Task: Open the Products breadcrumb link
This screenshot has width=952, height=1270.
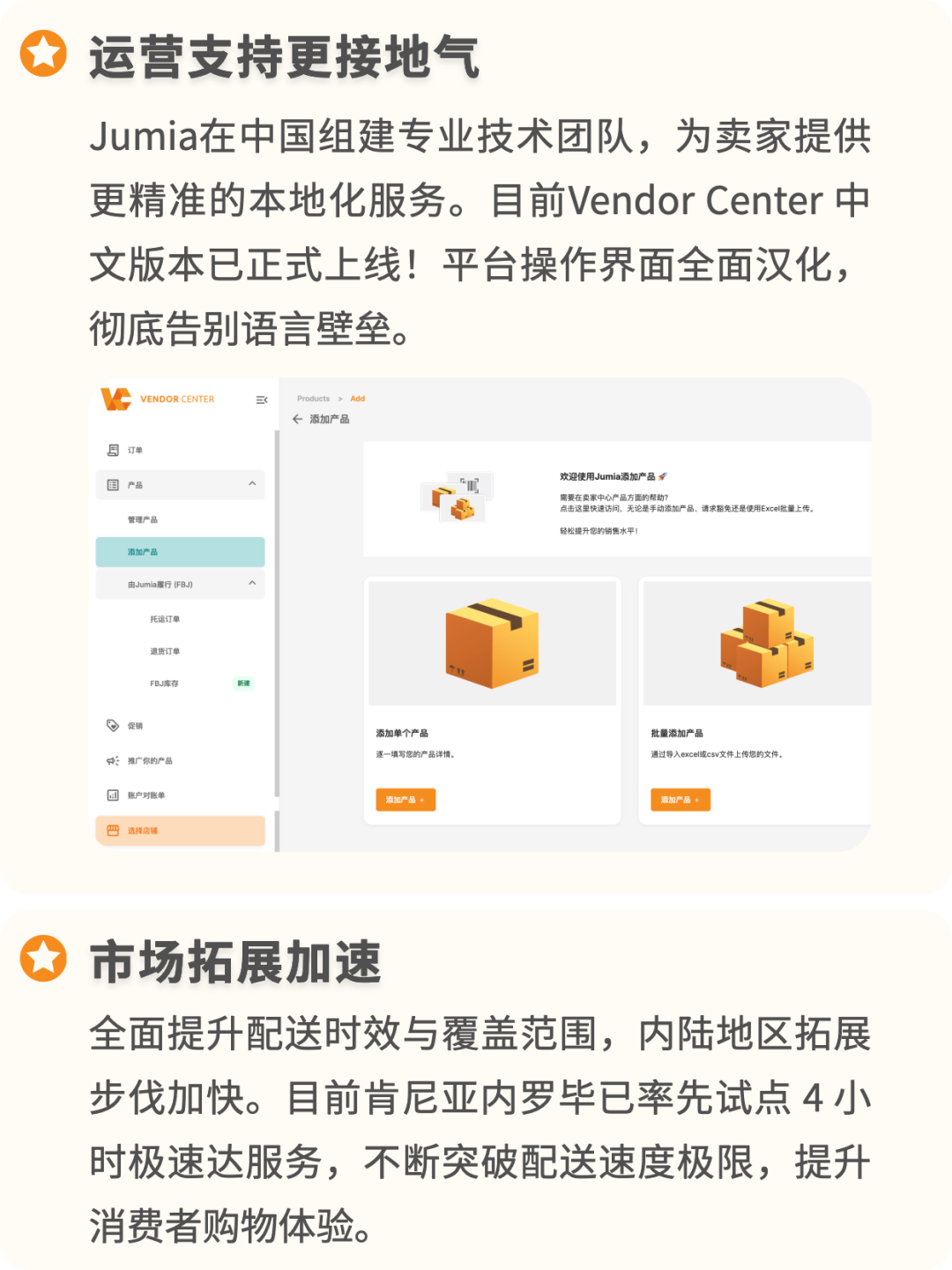Action: coord(313,399)
